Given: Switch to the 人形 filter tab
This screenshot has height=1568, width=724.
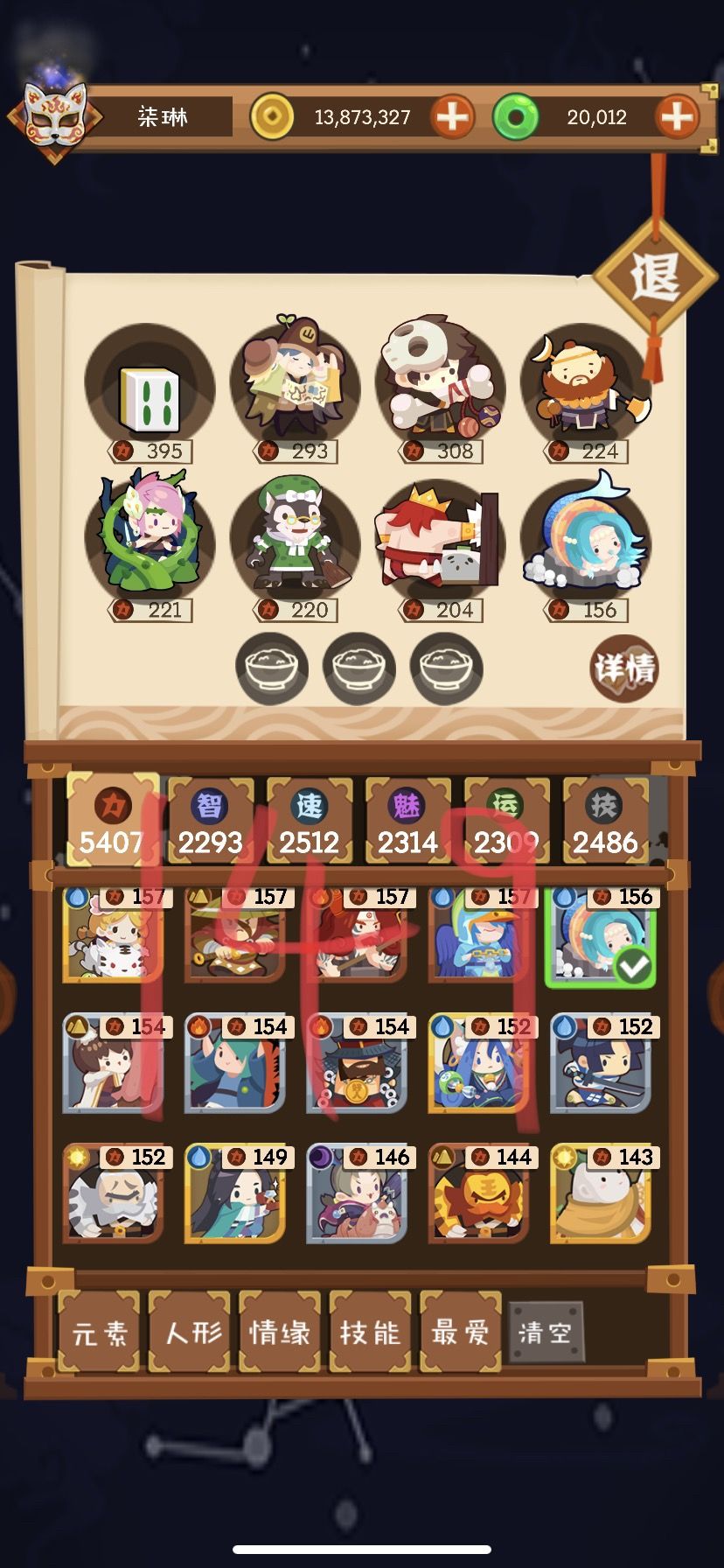Looking at the screenshot, I should tap(189, 1333).
